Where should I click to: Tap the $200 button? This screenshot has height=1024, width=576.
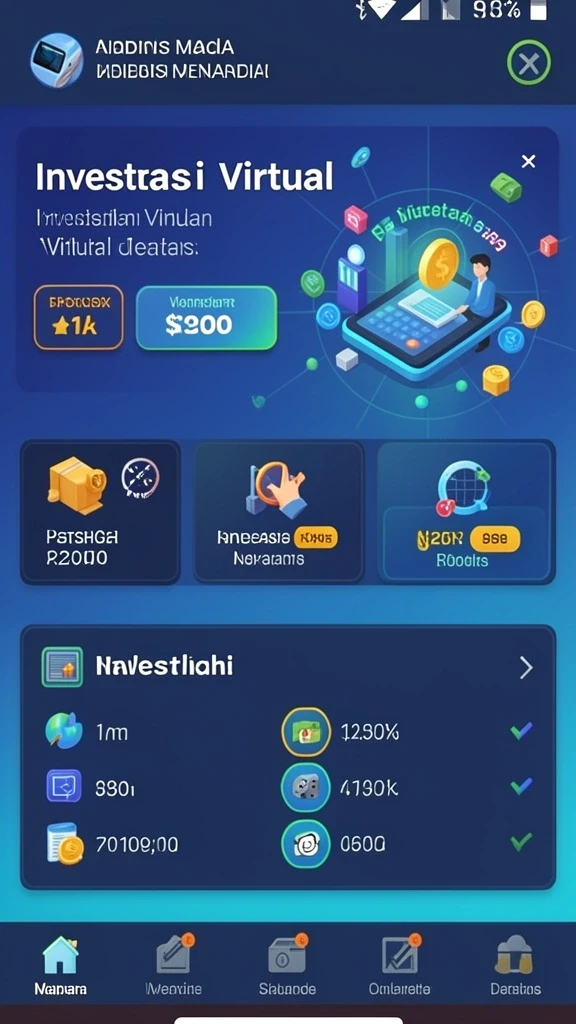(206, 317)
